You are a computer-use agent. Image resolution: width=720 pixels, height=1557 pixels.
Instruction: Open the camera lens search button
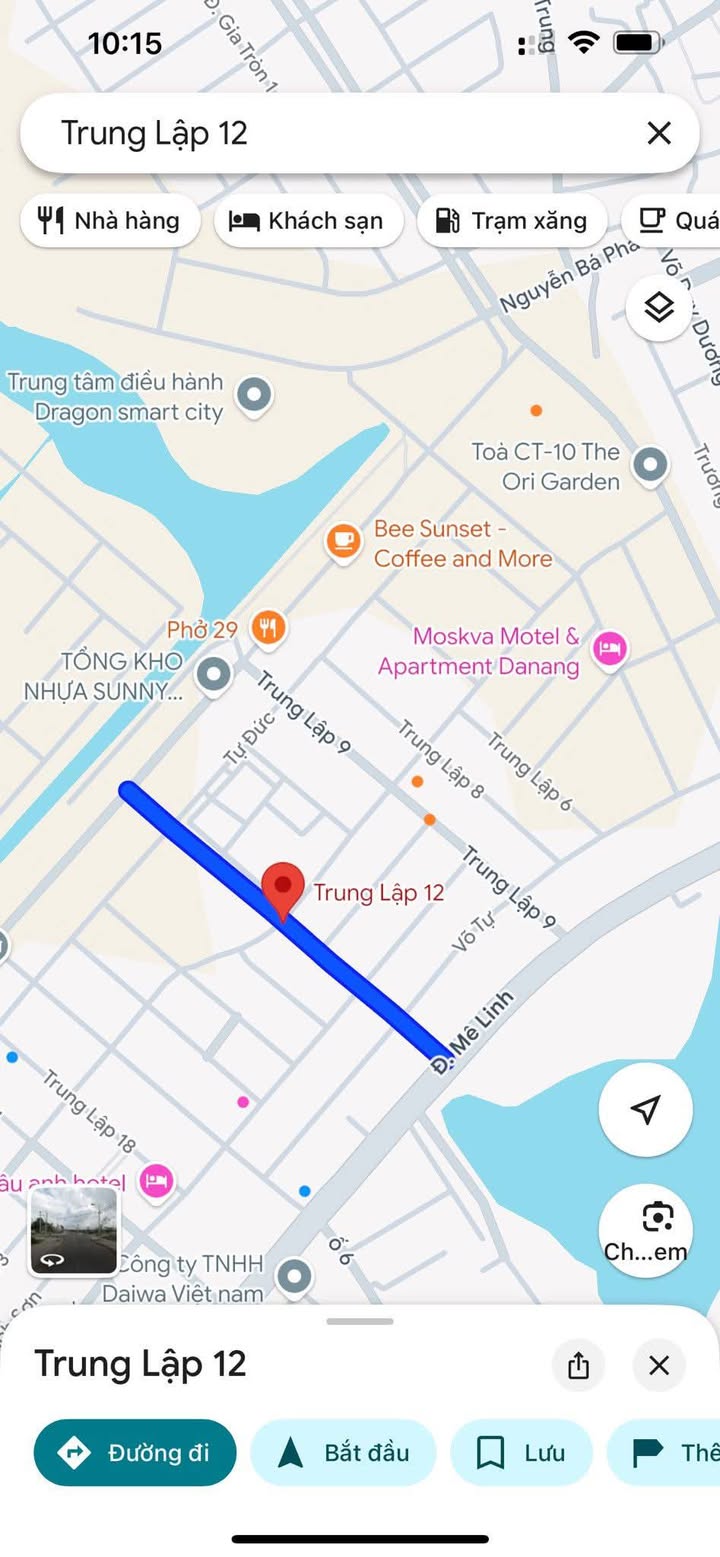coord(646,1230)
